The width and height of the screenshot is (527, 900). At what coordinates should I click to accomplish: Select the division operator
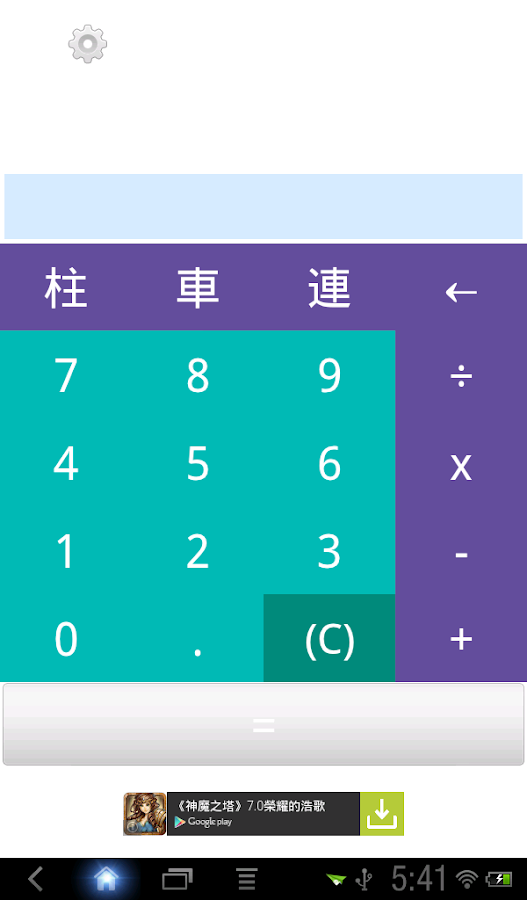pyautogui.click(x=461, y=377)
